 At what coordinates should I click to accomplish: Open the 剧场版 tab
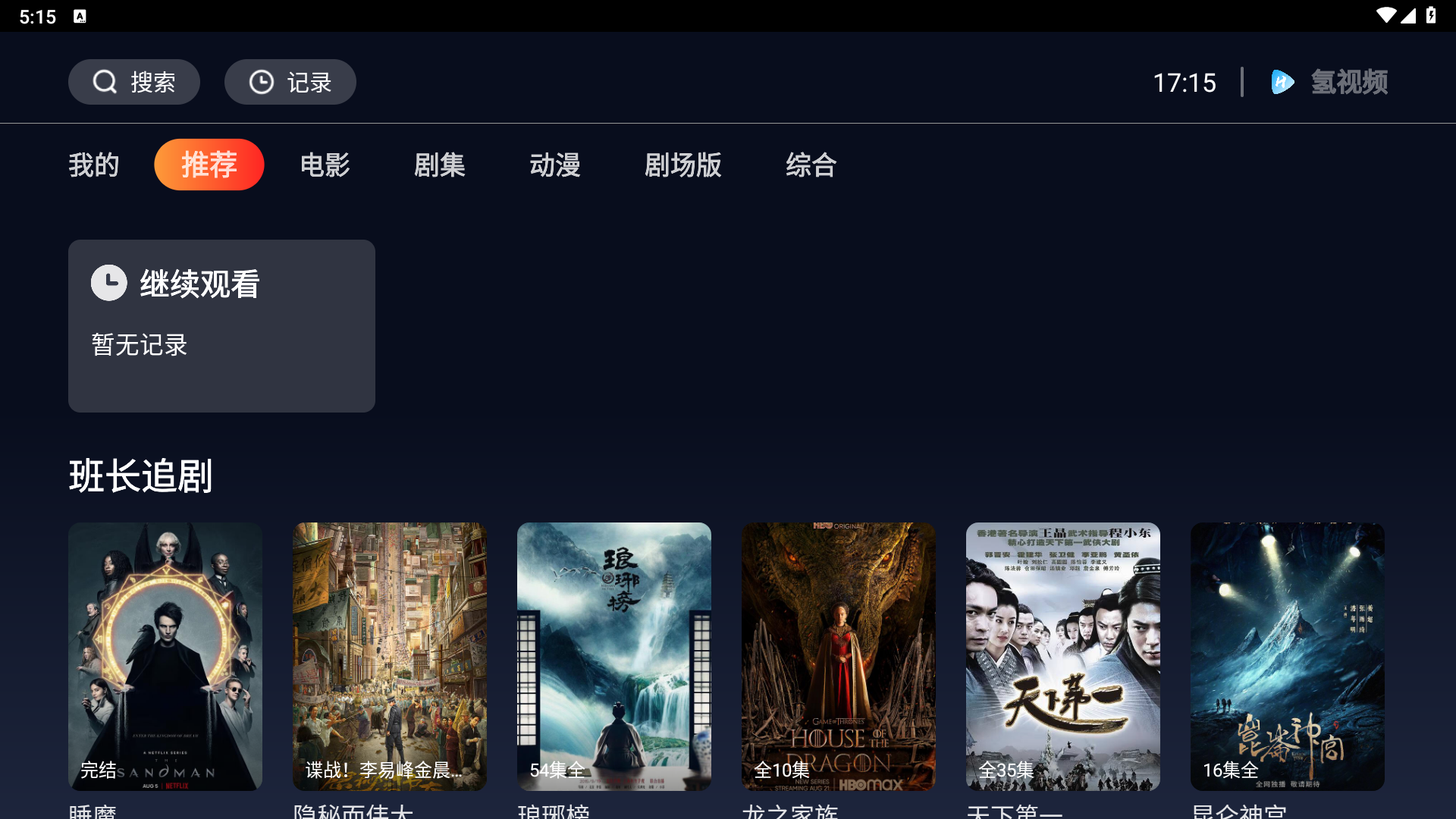(682, 165)
